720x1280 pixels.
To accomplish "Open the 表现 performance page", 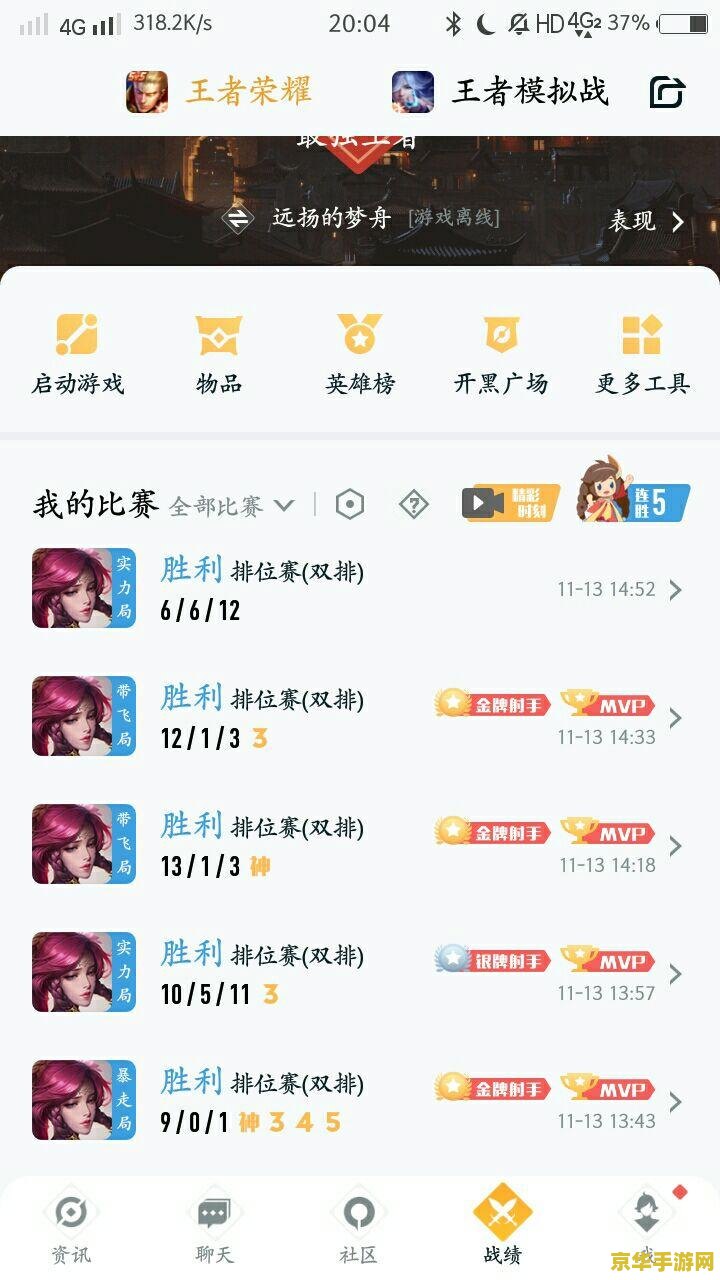I will coord(646,221).
